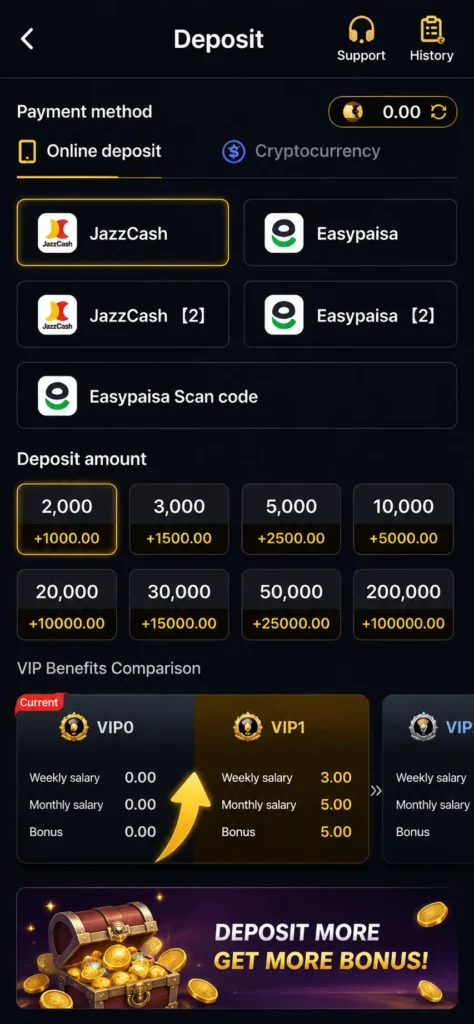Screen dimensions: 474x1024
Task: Select Easypaisa [2] option
Action: 351,314
